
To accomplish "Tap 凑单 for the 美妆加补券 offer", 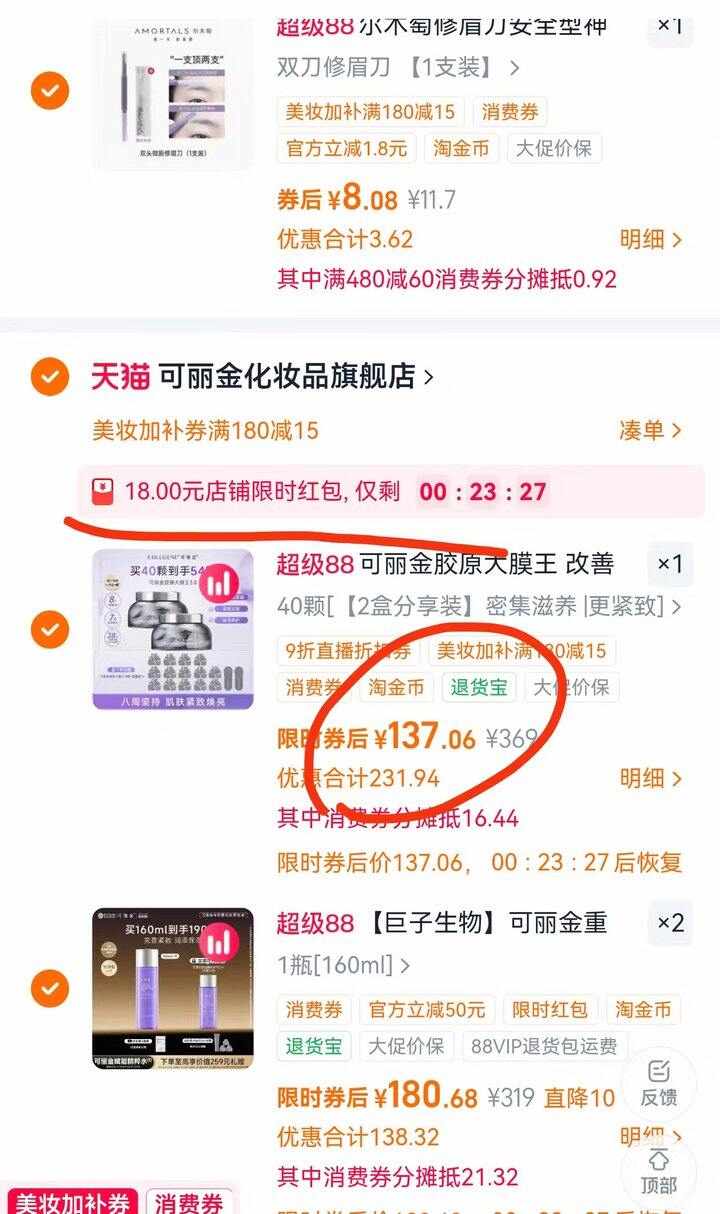I will (651, 431).
